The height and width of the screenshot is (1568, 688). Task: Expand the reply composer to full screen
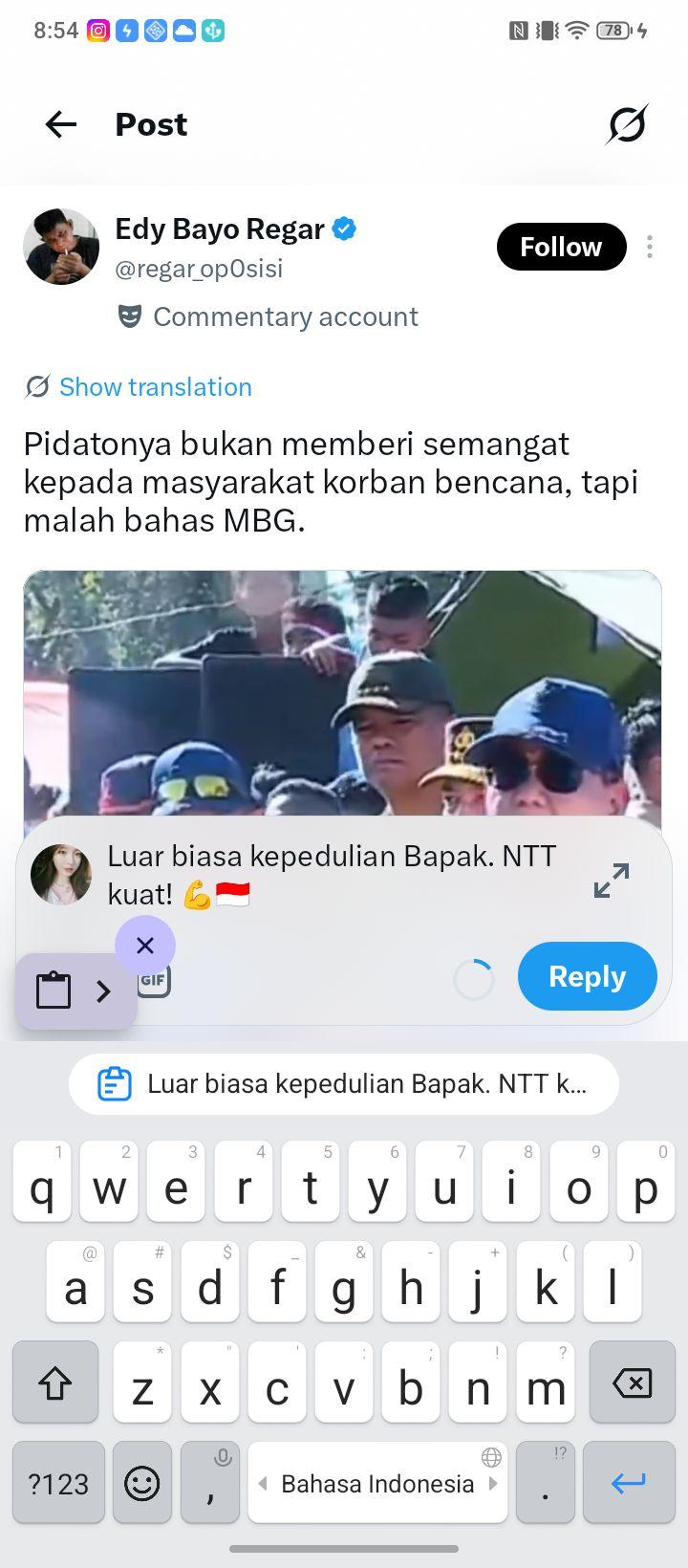click(612, 881)
